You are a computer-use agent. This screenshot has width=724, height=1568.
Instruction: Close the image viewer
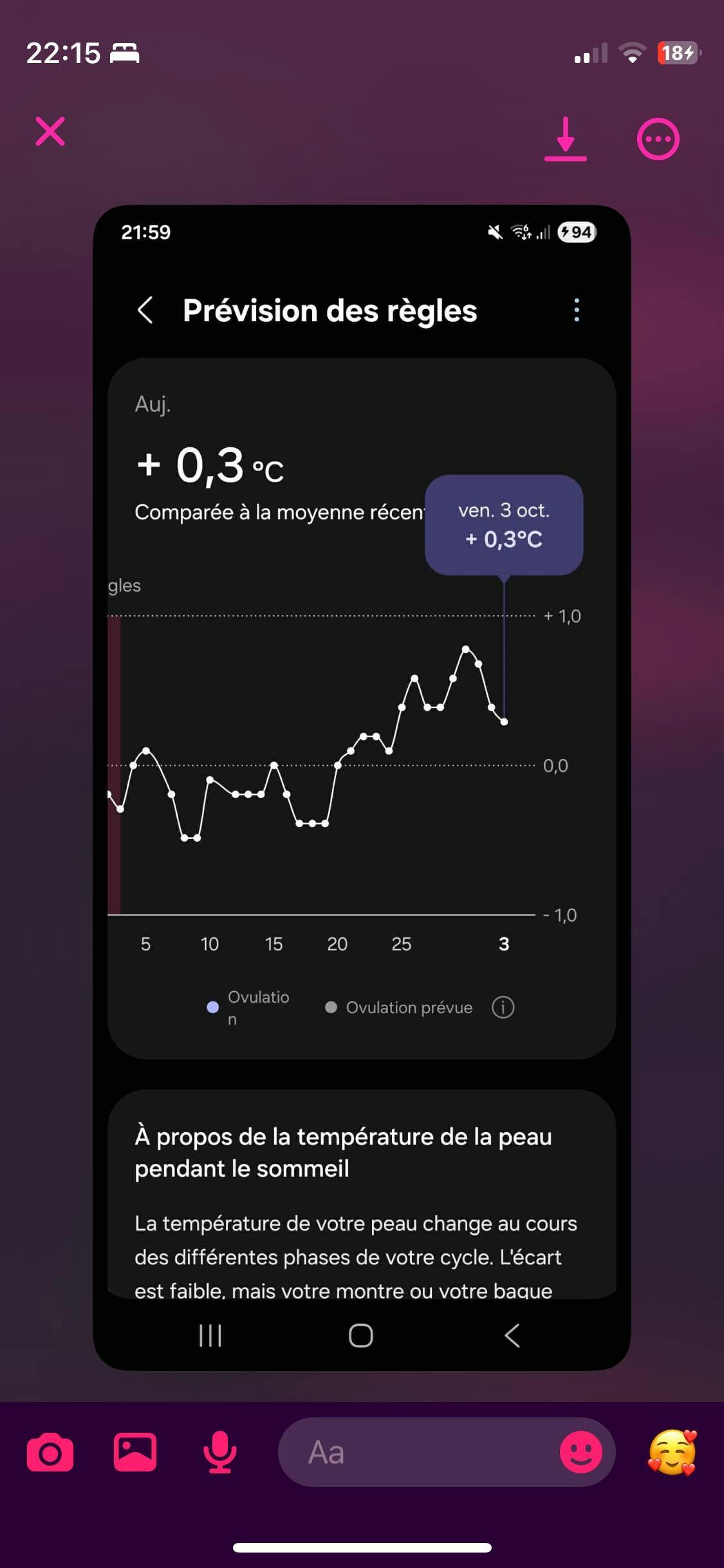point(50,131)
